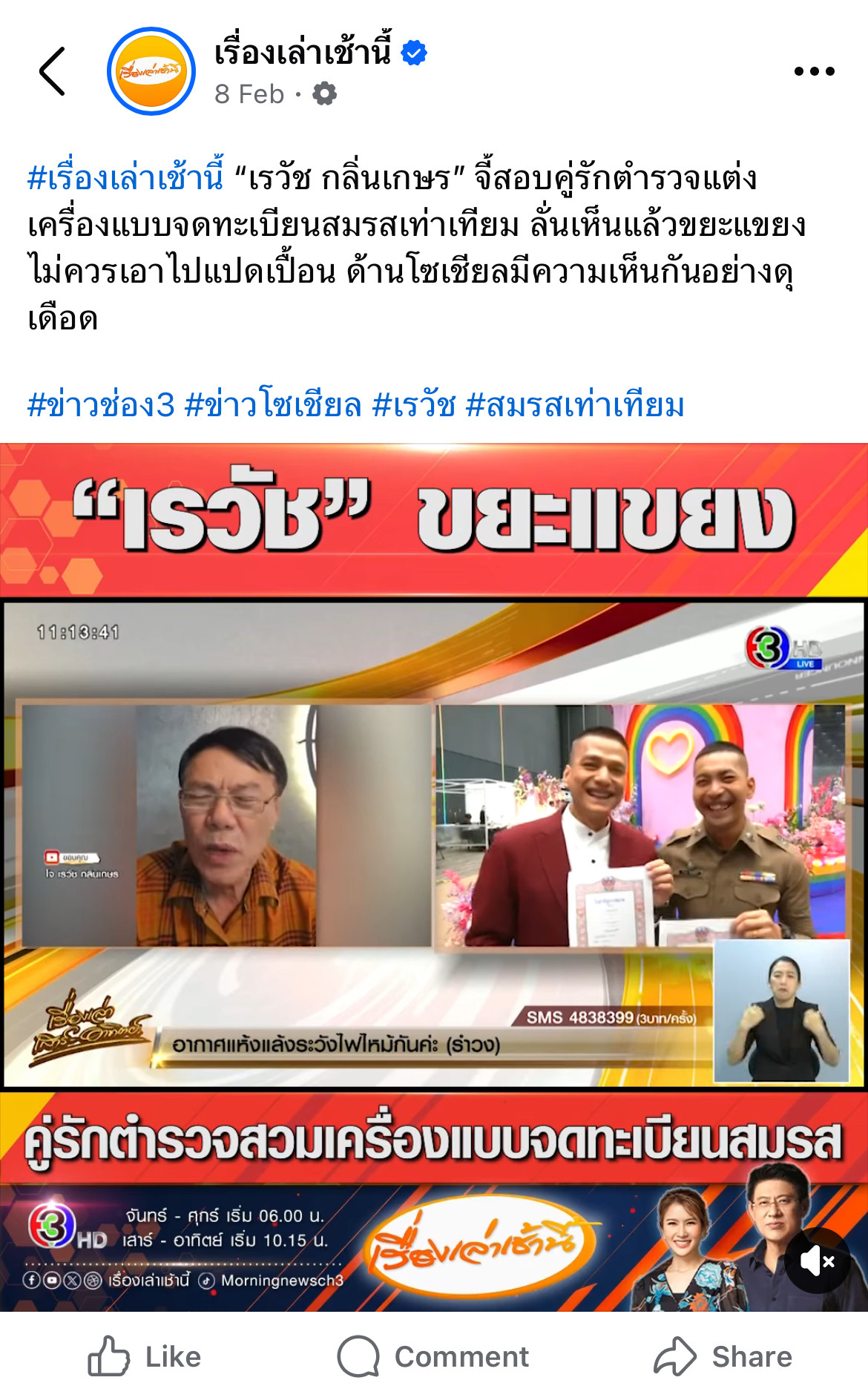Open the เรื่องเล่าเช้านี้ page name
868x1383 pixels.
point(303,53)
